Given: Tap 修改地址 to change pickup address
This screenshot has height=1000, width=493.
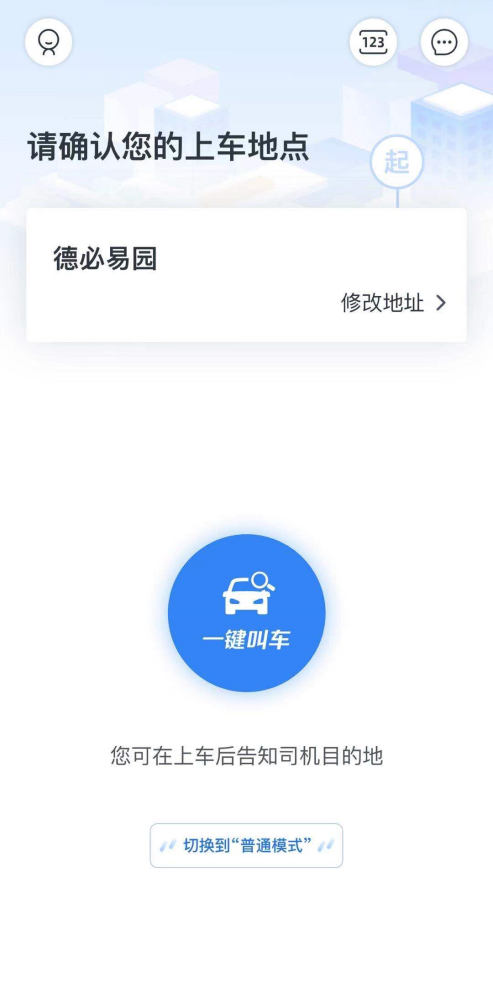Looking at the screenshot, I should [394, 303].
